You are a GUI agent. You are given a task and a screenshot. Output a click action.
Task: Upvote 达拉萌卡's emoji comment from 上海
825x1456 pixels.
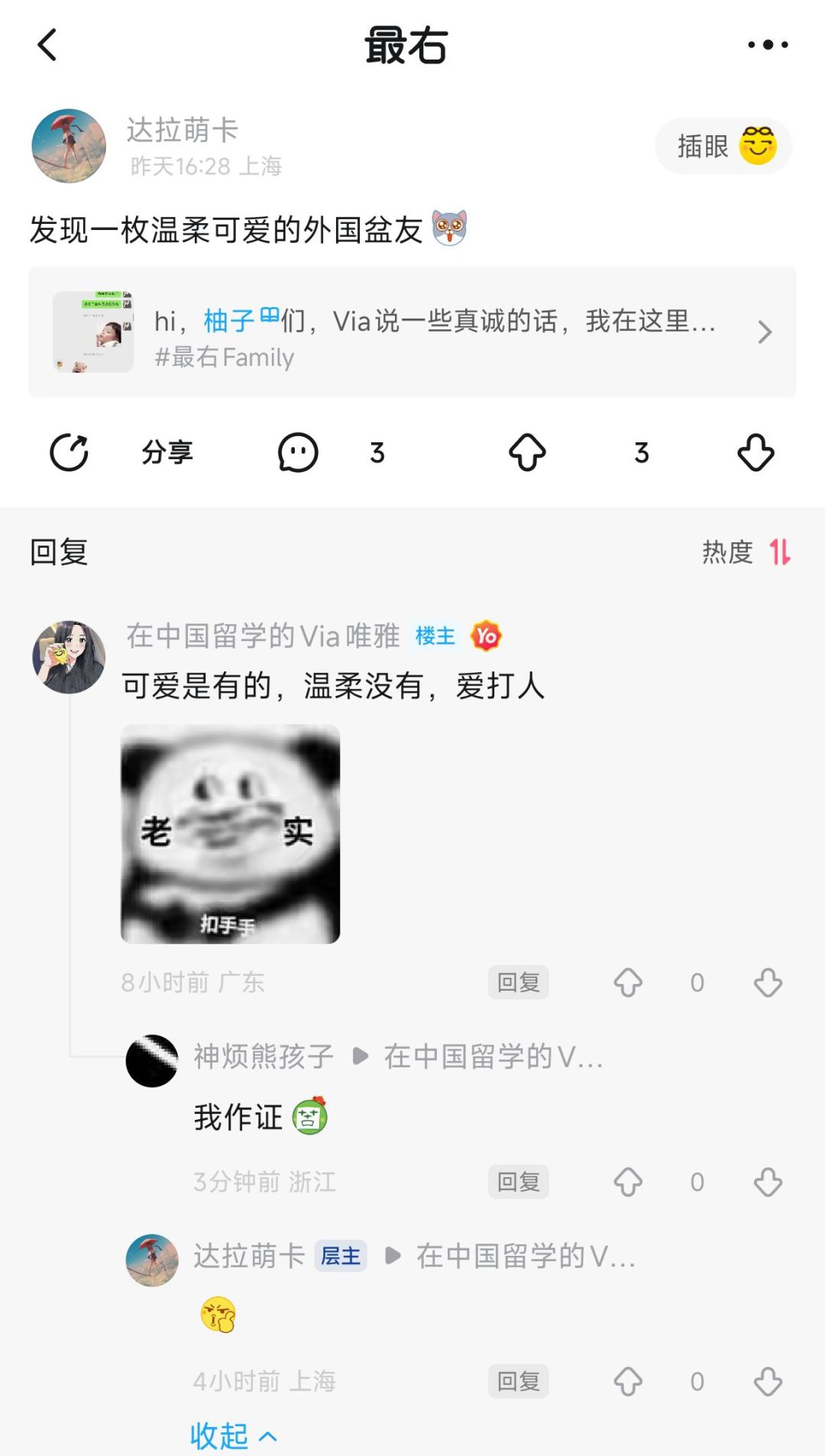pyautogui.click(x=628, y=1381)
